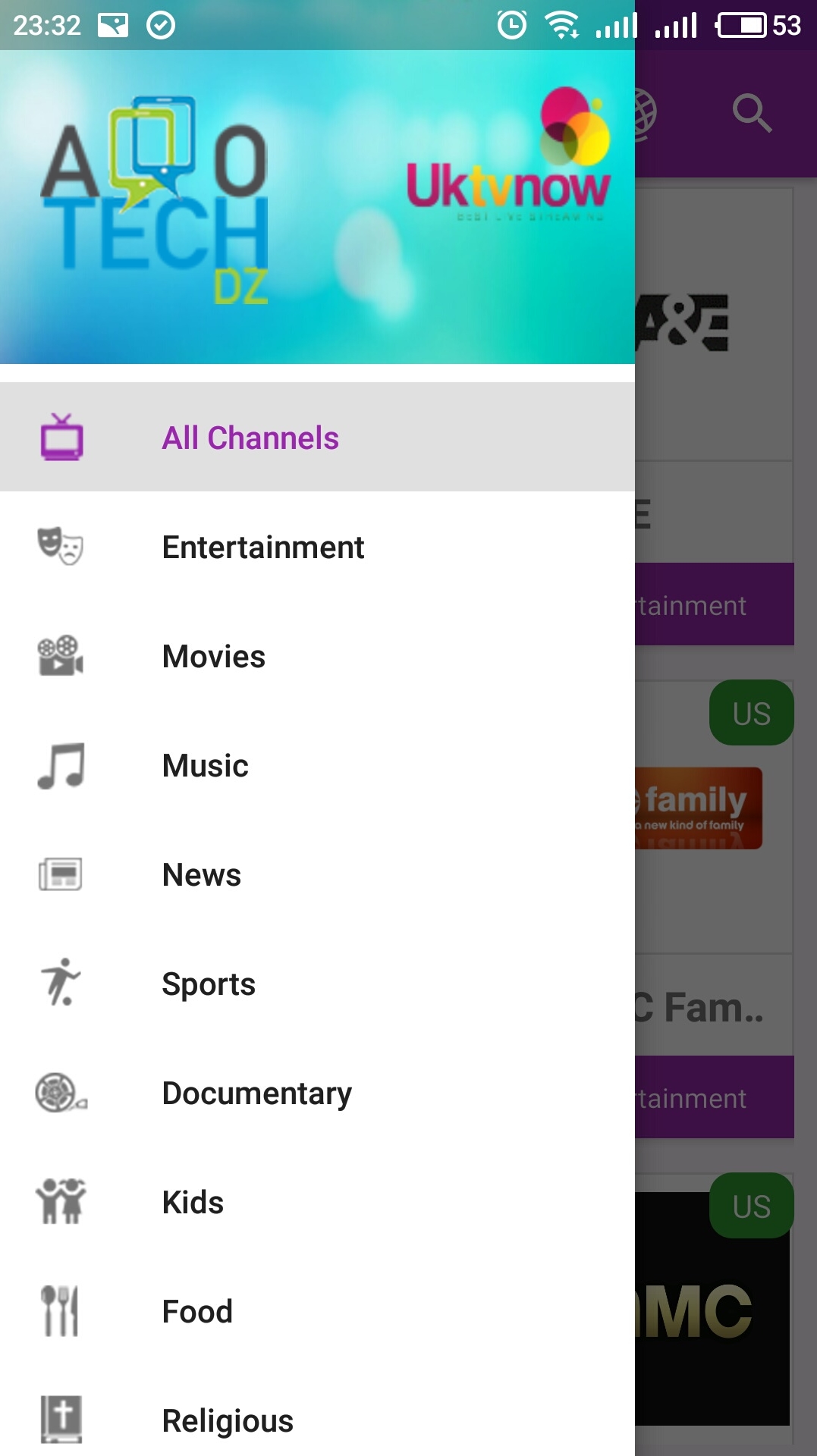The height and width of the screenshot is (1456, 817).
Task: Open the All Channels category
Action: coord(250,437)
